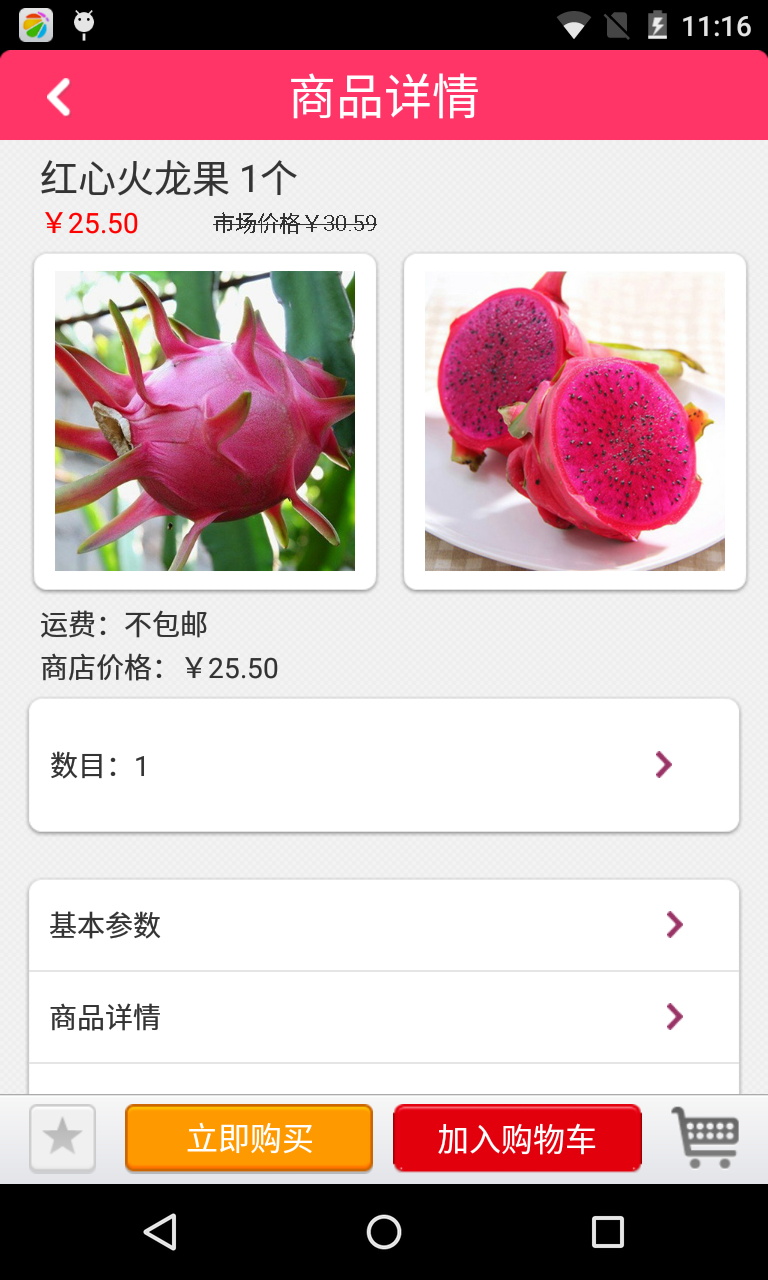Open the 数目 quantity selector row

[x=384, y=765]
